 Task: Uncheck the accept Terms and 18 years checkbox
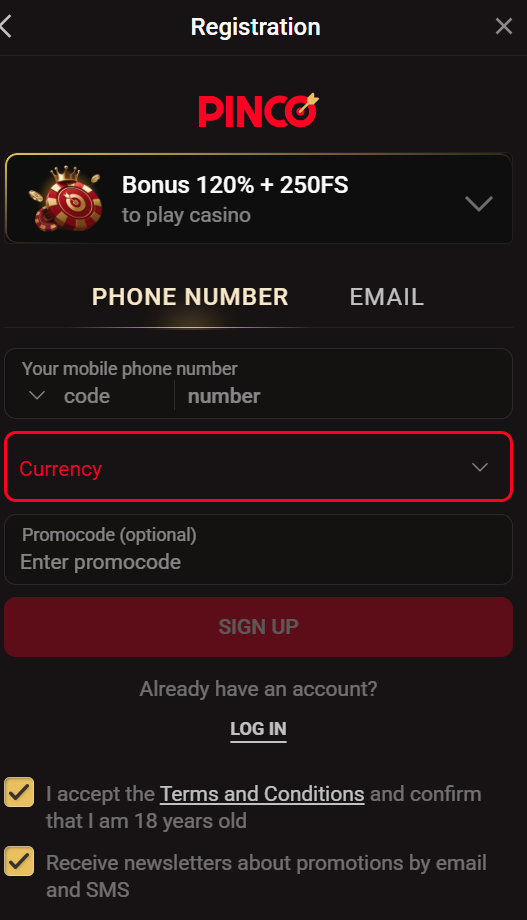tap(19, 792)
